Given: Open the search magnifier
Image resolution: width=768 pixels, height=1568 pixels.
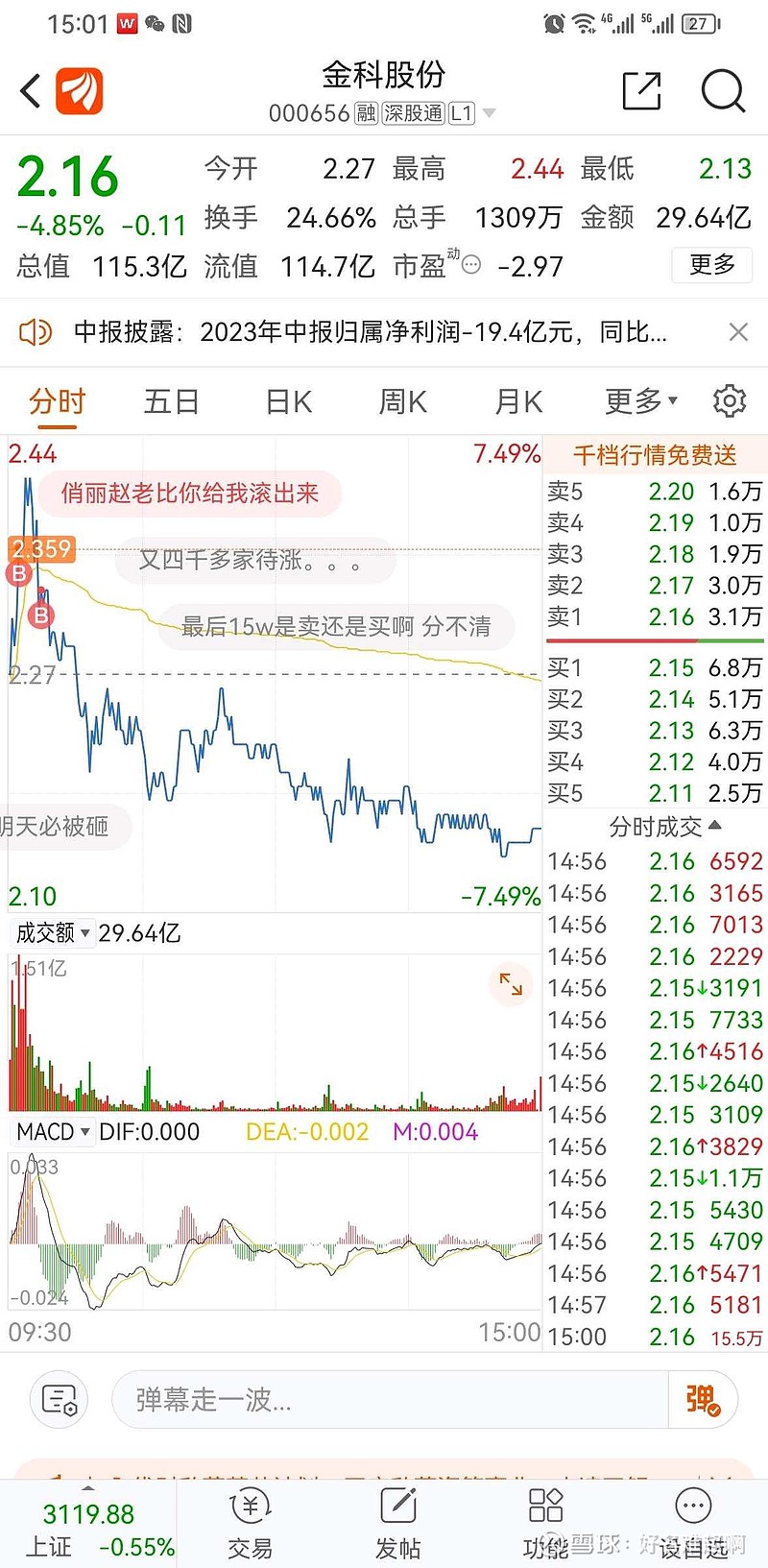Looking at the screenshot, I should [723, 91].
